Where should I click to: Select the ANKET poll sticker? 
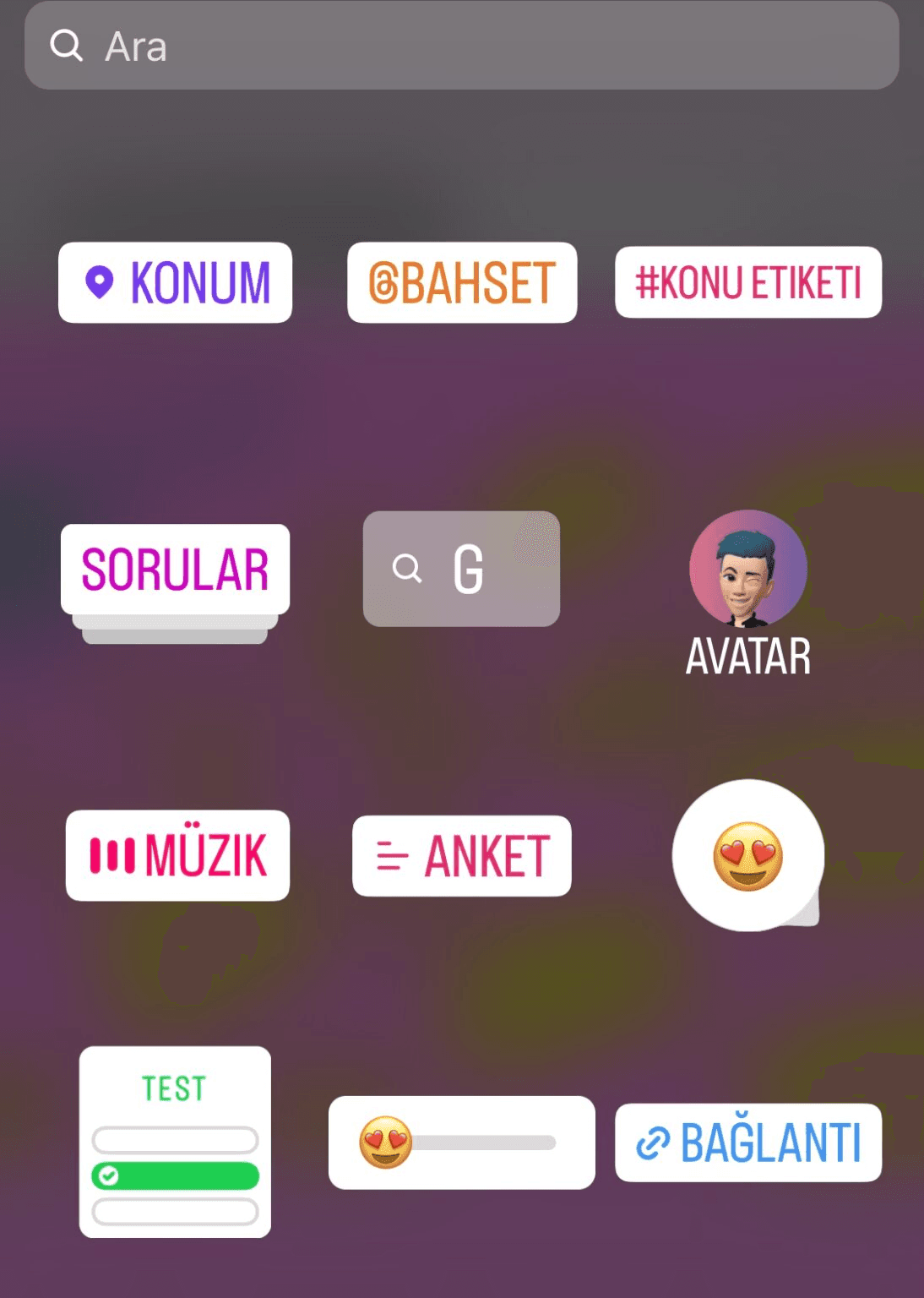[x=462, y=856]
